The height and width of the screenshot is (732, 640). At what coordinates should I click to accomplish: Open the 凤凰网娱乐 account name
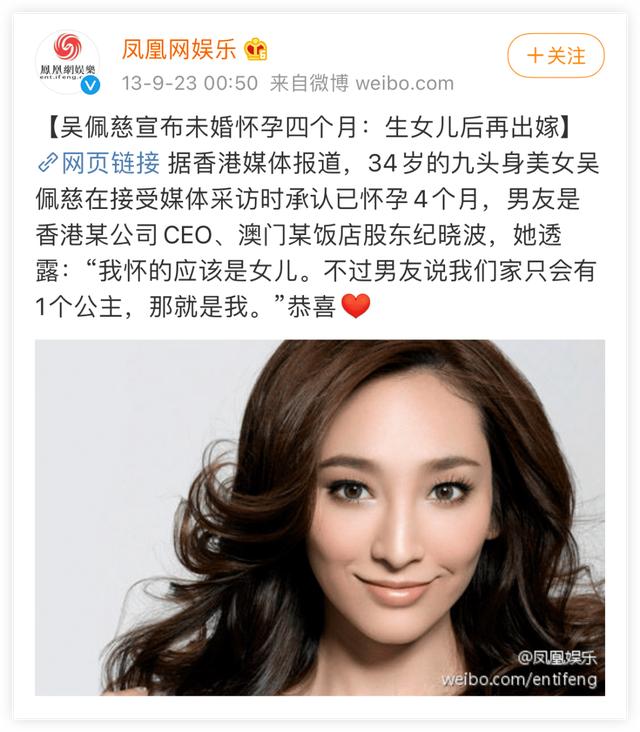(x=178, y=47)
